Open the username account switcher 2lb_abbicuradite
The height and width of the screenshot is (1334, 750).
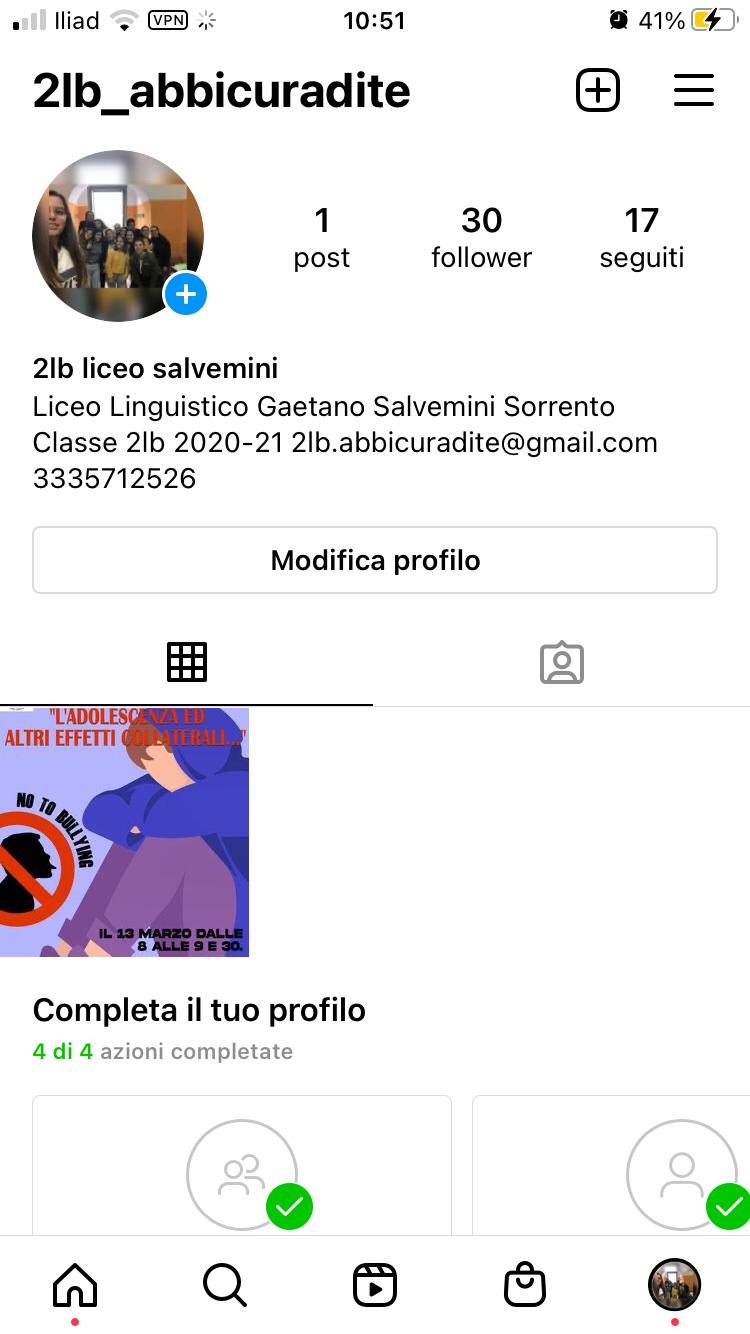pos(222,91)
